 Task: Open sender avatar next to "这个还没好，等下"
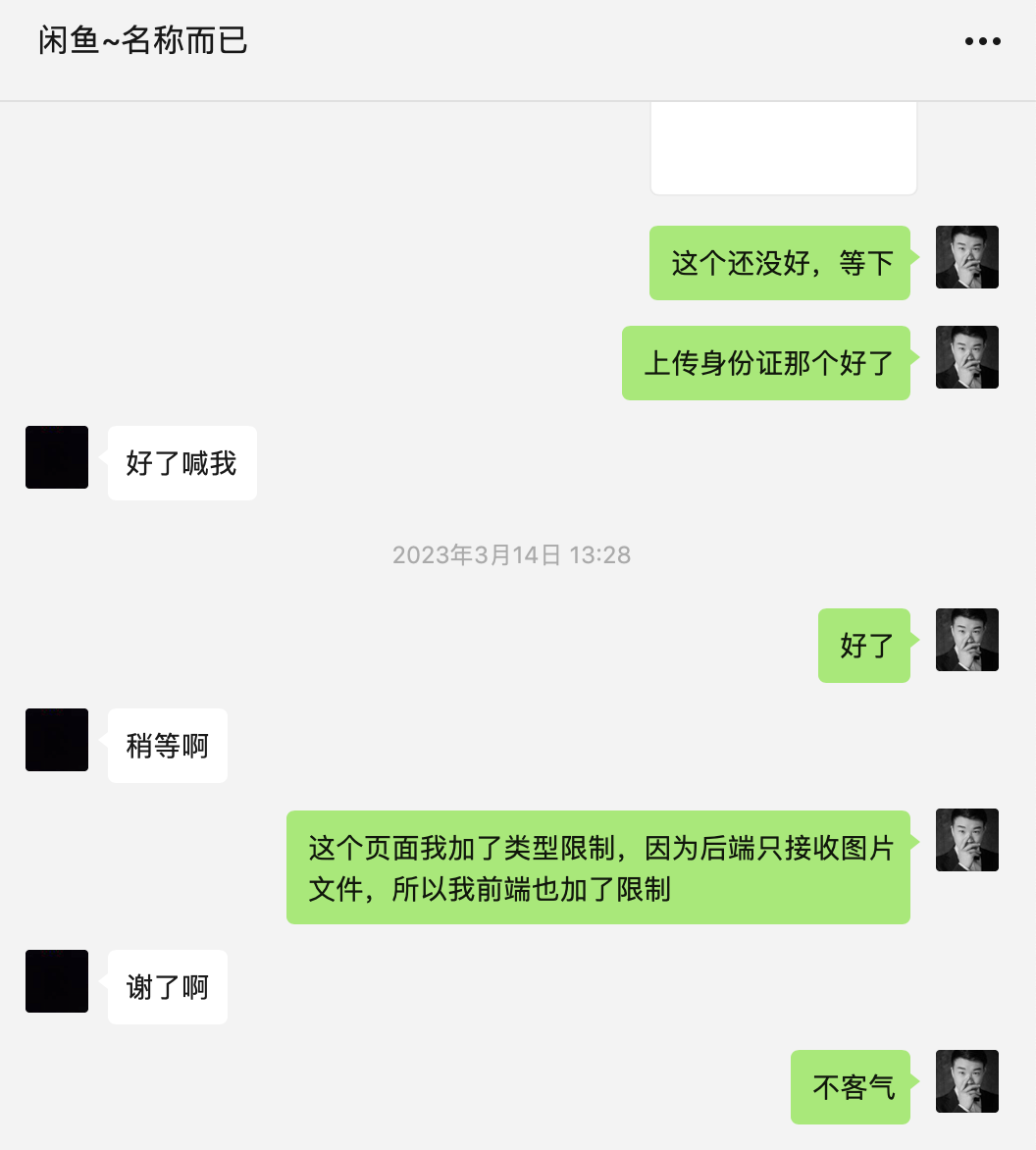pyautogui.click(x=966, y=257)
